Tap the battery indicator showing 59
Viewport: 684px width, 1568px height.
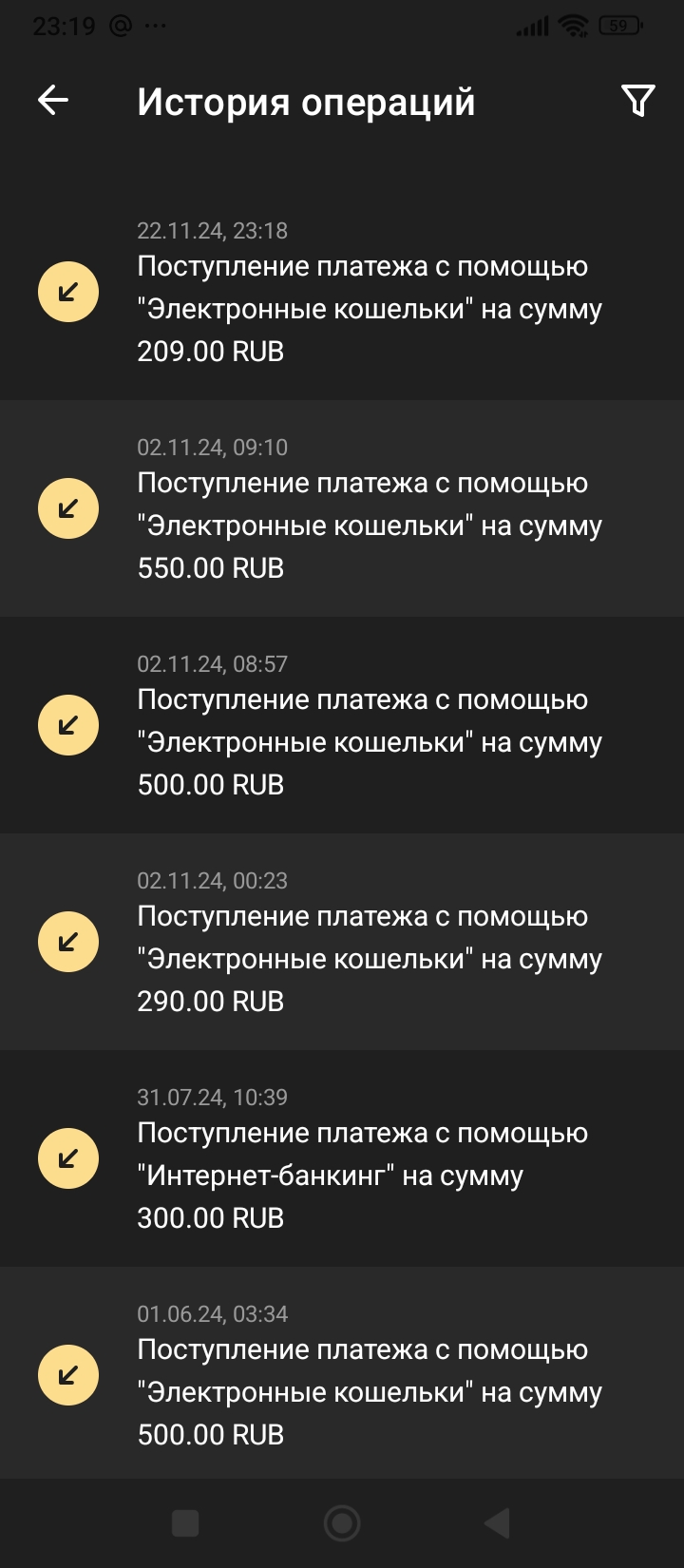click(x=619, y=26)
